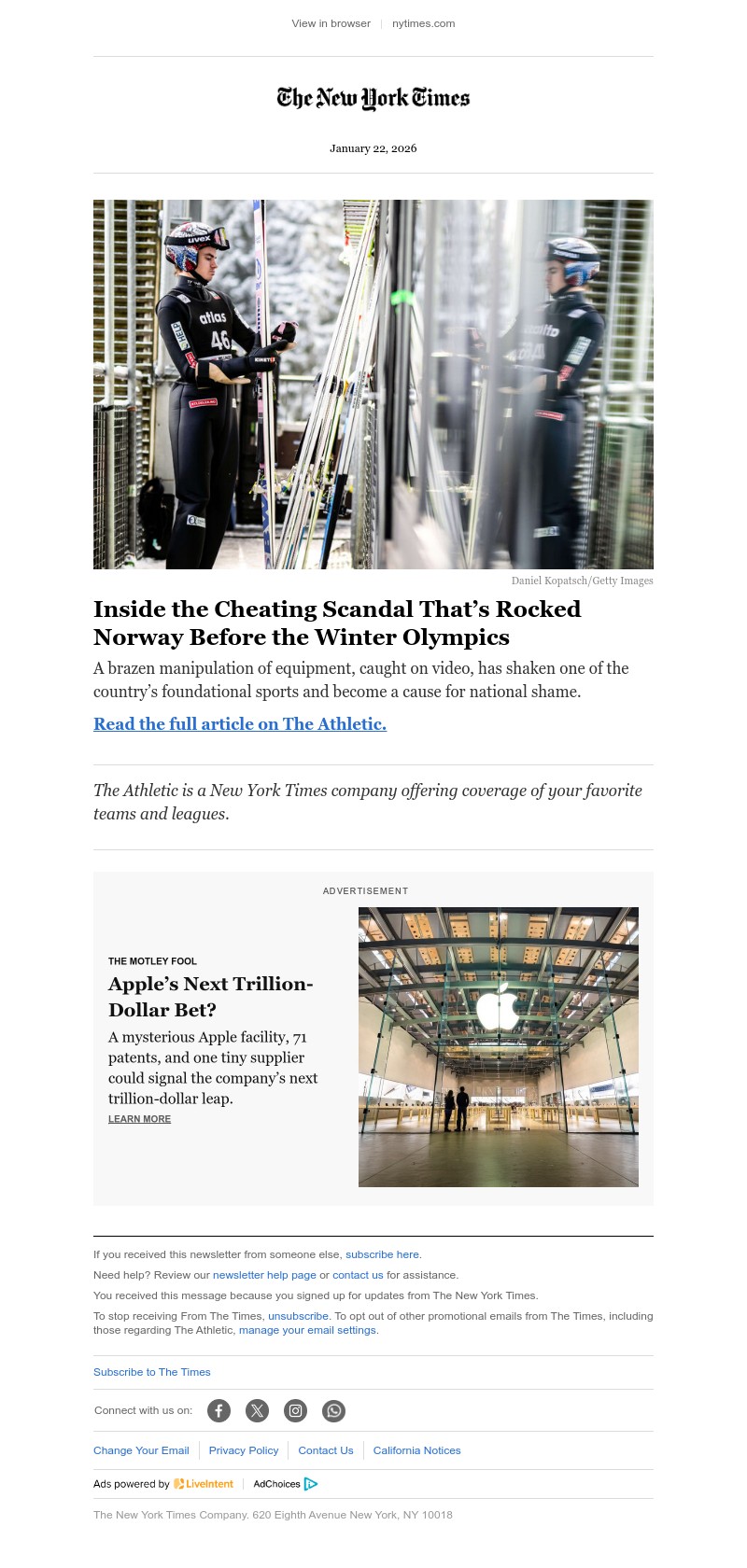Visit nytimes.com from the header

tap(423, 23)
